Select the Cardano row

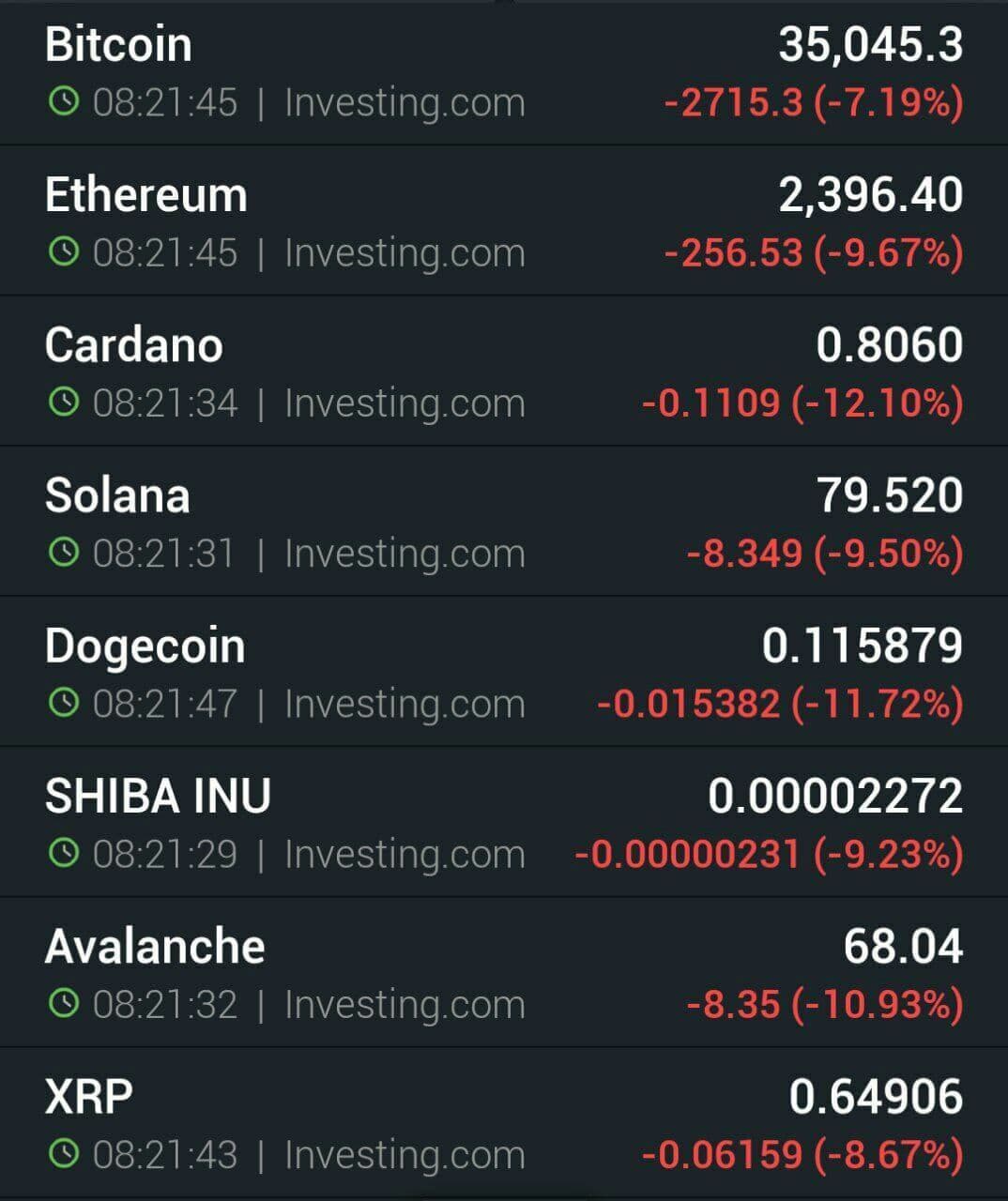pyautogui.click(x=504, y=372)
